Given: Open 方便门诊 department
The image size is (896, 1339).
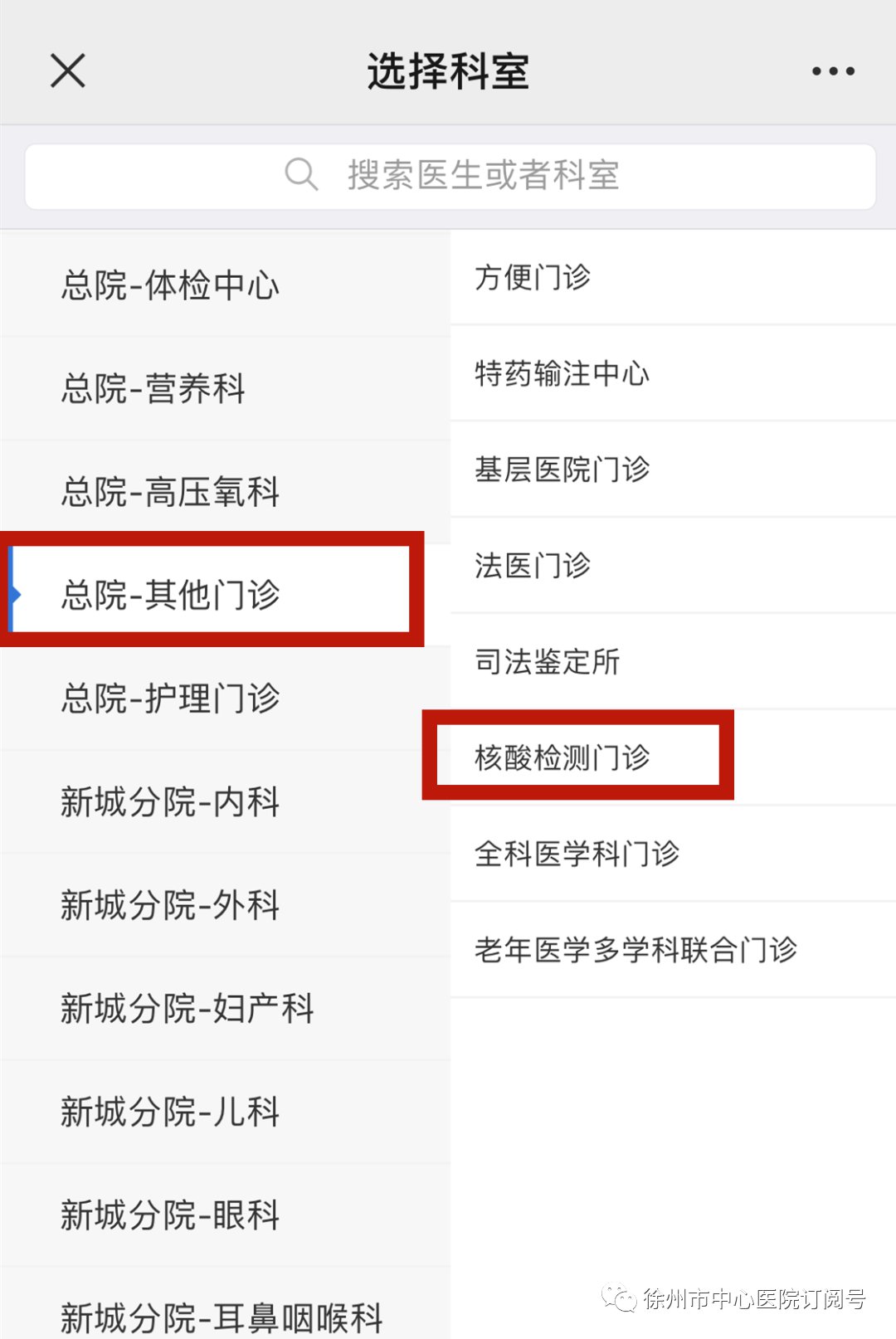Looking at the screenshot, I should pyautogui.click(x=673, y=277).
